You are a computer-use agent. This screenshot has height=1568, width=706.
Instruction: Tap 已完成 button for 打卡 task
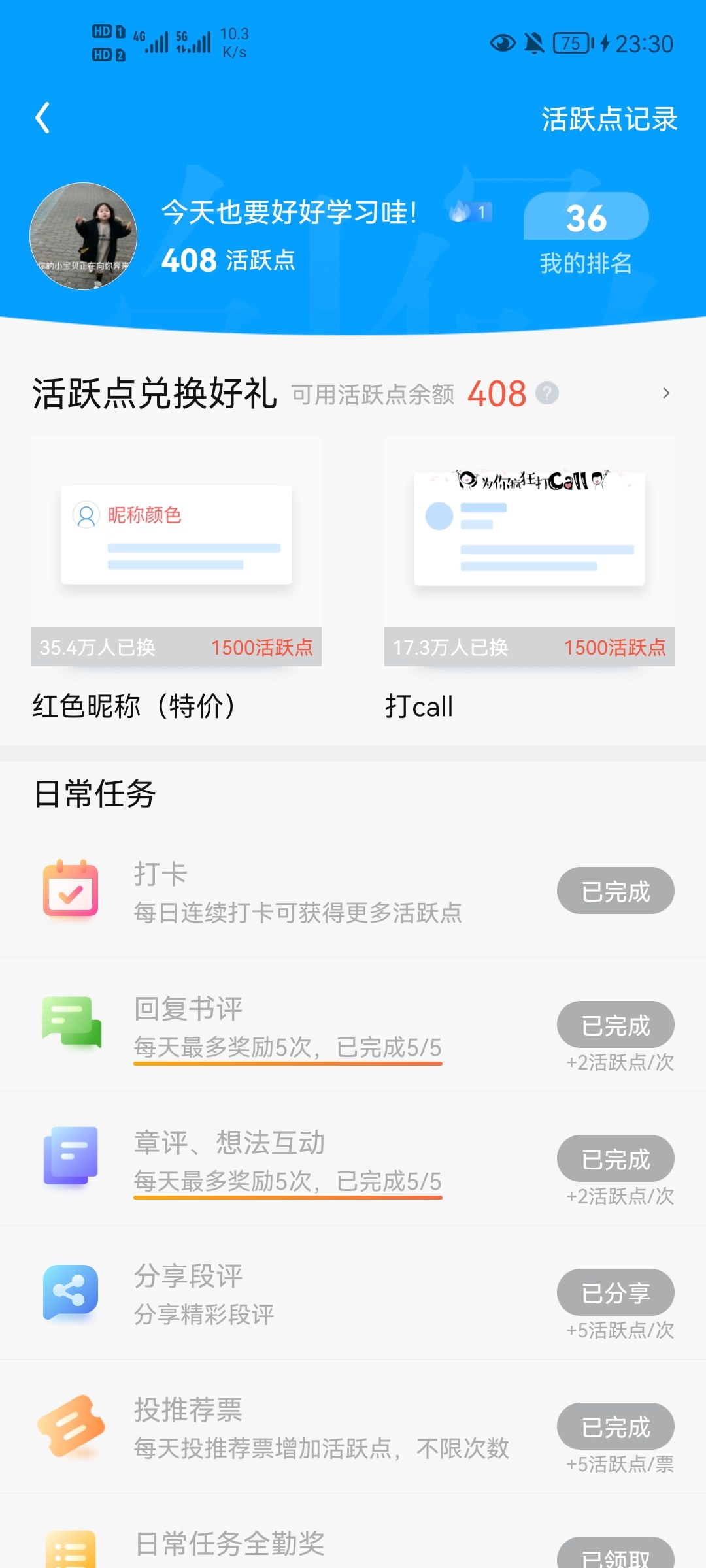click(x=616, y=891)
